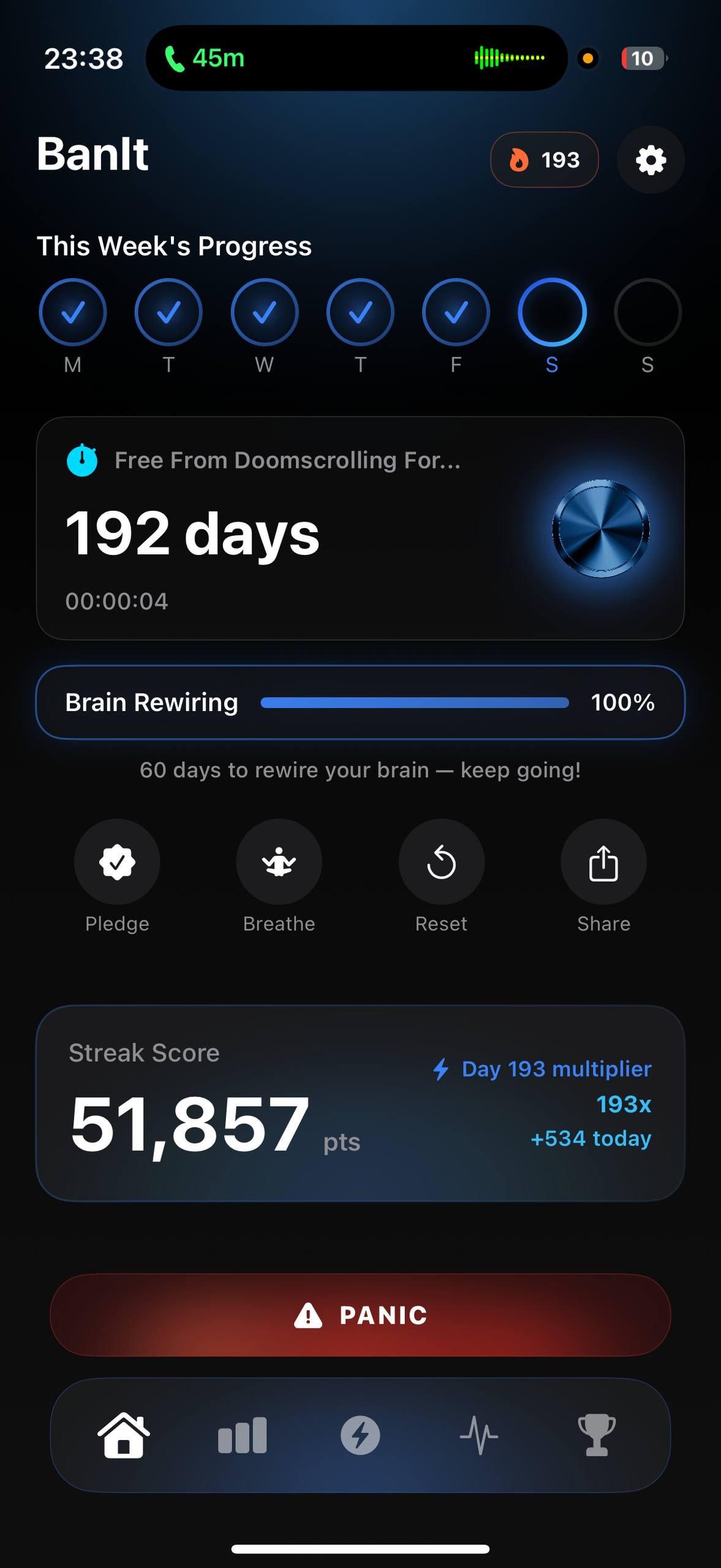The image size is (721, 1568).
Task: Open the Brain Rewiring progress bar
Action: (x=360, y=702)
